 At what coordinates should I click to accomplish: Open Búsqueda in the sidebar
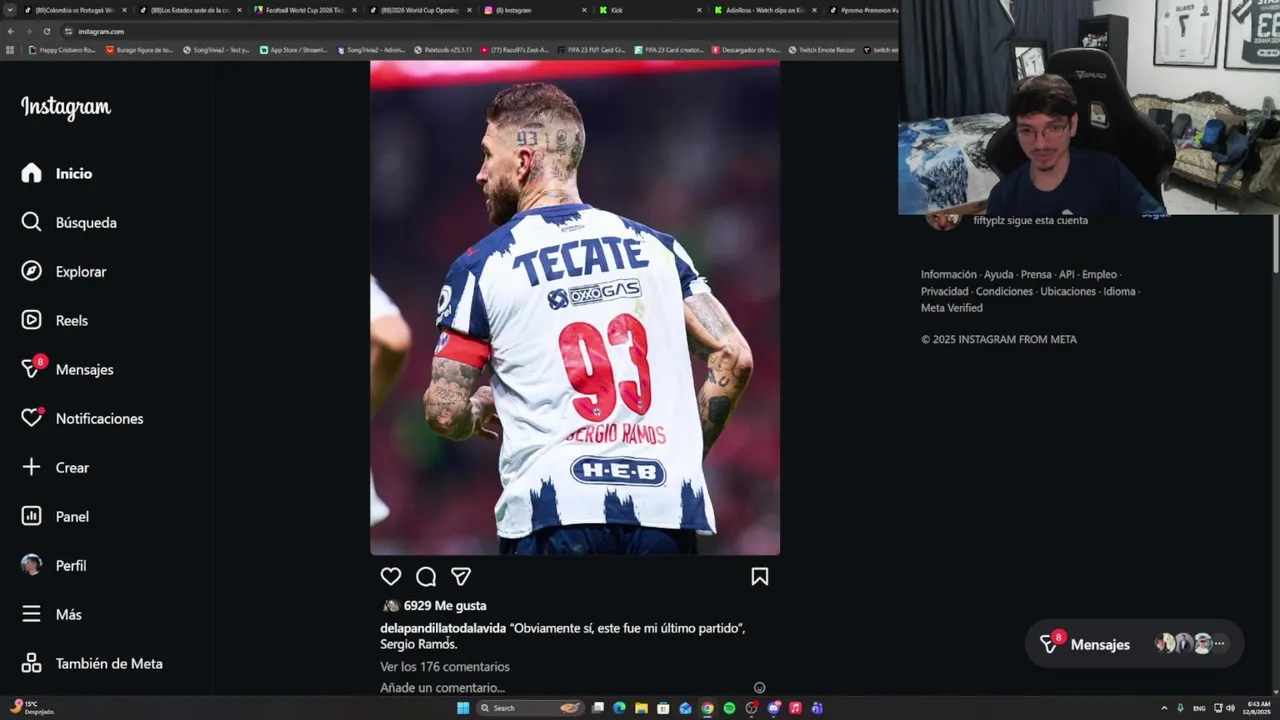[x=85, y=222]
